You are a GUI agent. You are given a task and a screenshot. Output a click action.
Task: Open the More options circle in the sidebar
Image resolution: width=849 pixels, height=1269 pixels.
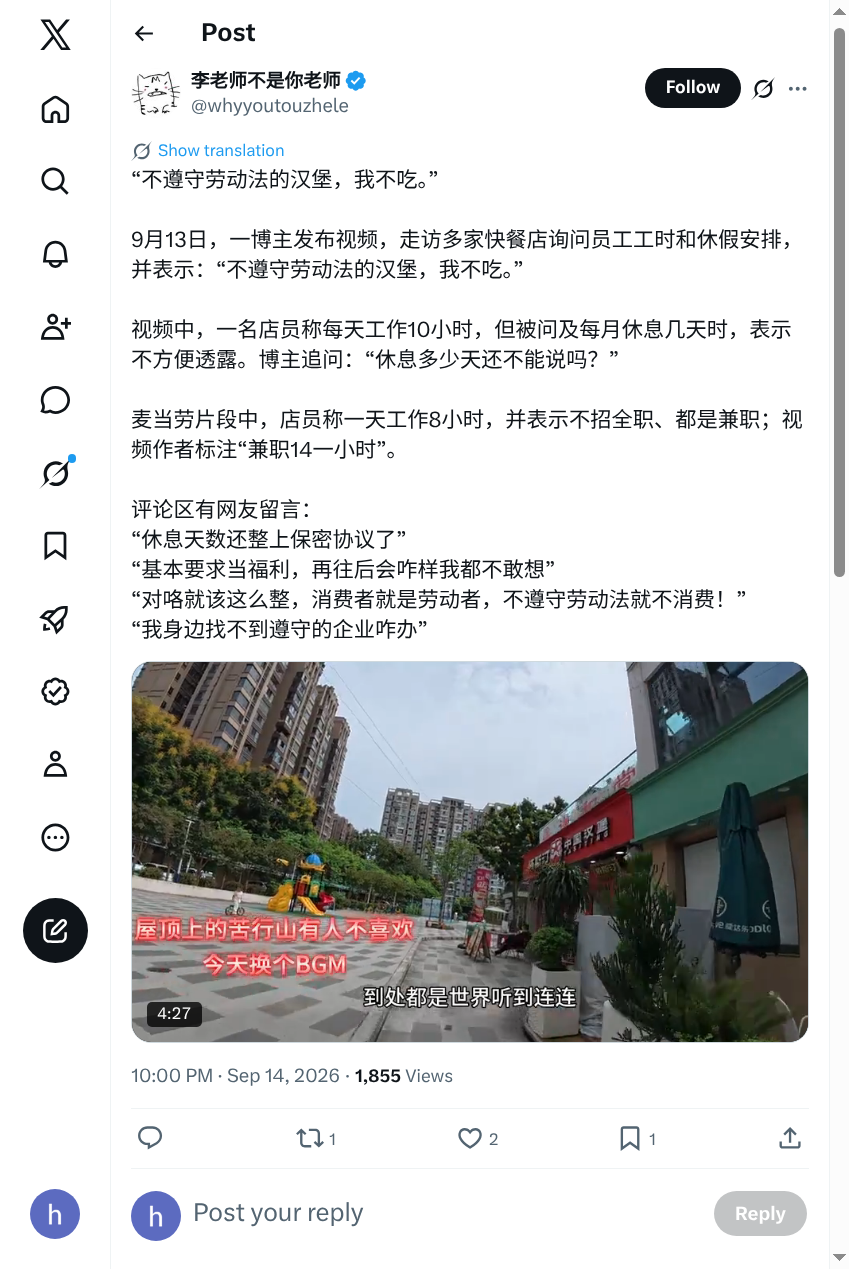55,837
